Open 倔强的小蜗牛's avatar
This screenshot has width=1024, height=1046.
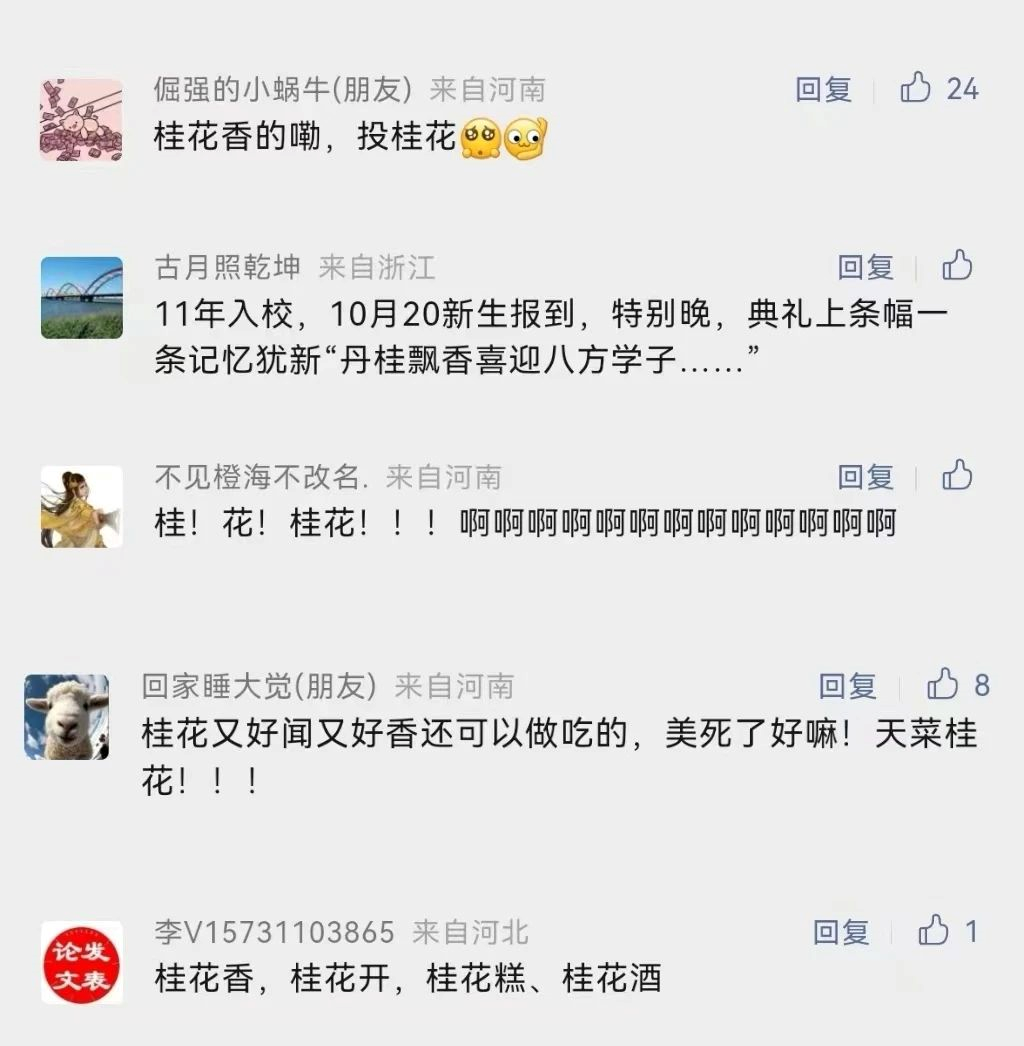pos(81,120)
